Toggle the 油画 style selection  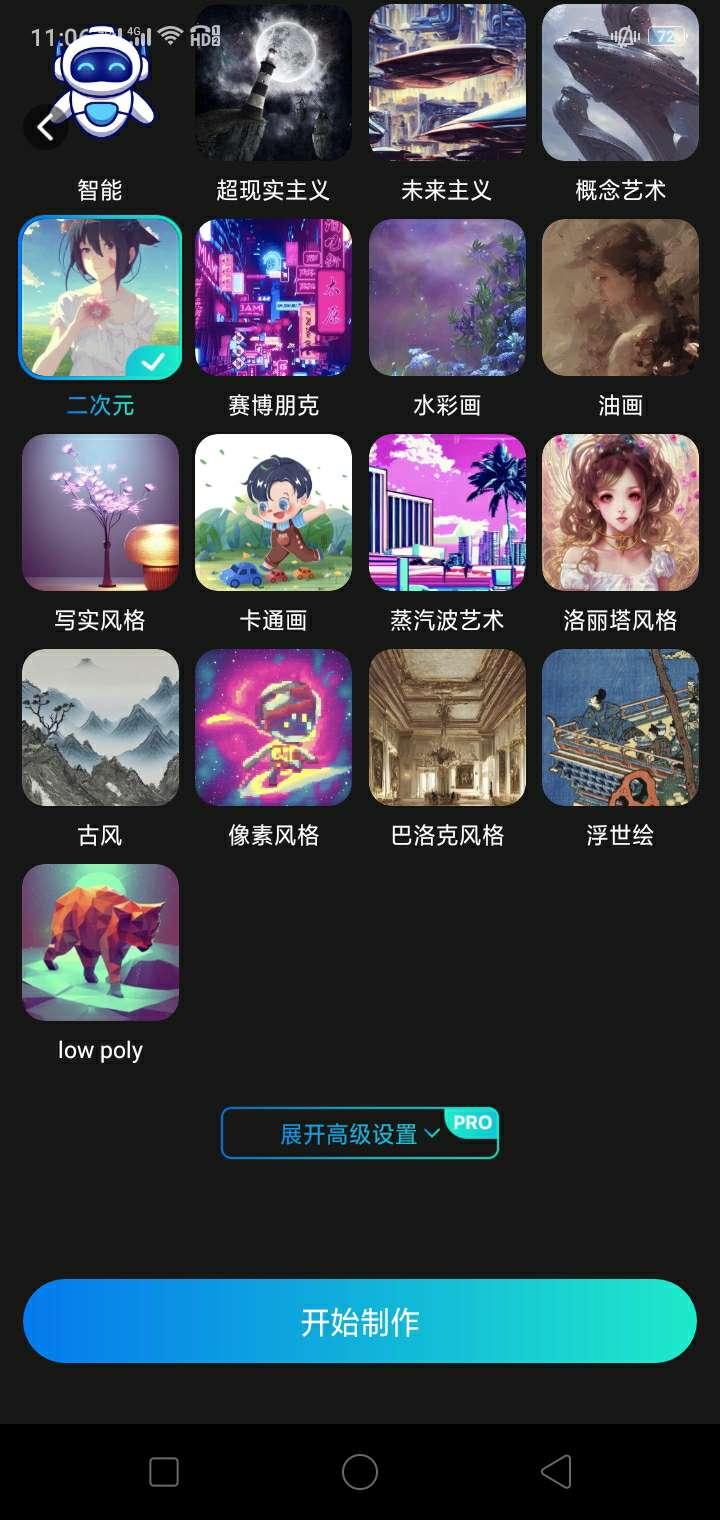620,297
